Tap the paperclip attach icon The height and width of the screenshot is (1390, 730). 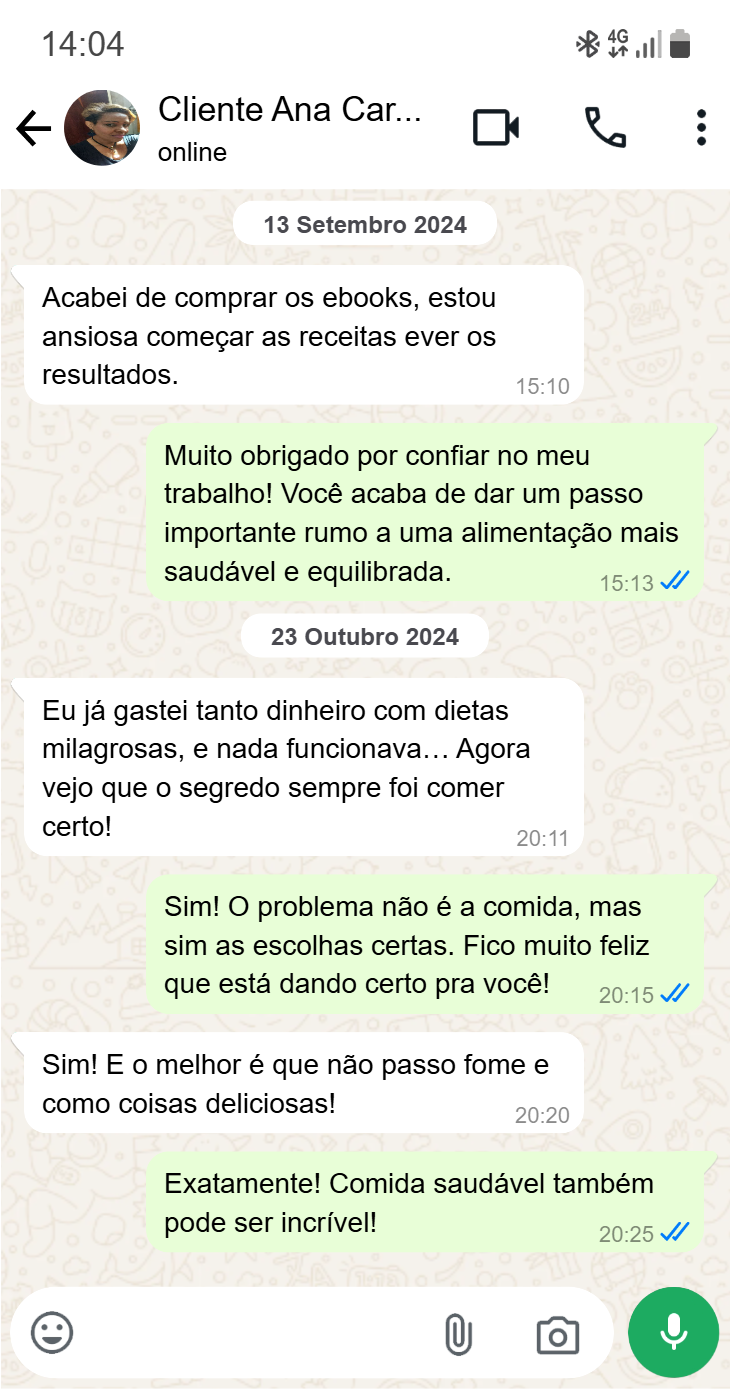[x=457, y=1334]
